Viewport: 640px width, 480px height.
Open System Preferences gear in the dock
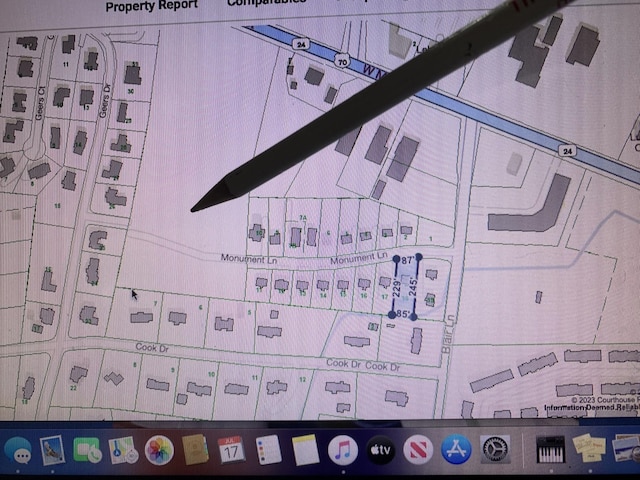[494, 449]
